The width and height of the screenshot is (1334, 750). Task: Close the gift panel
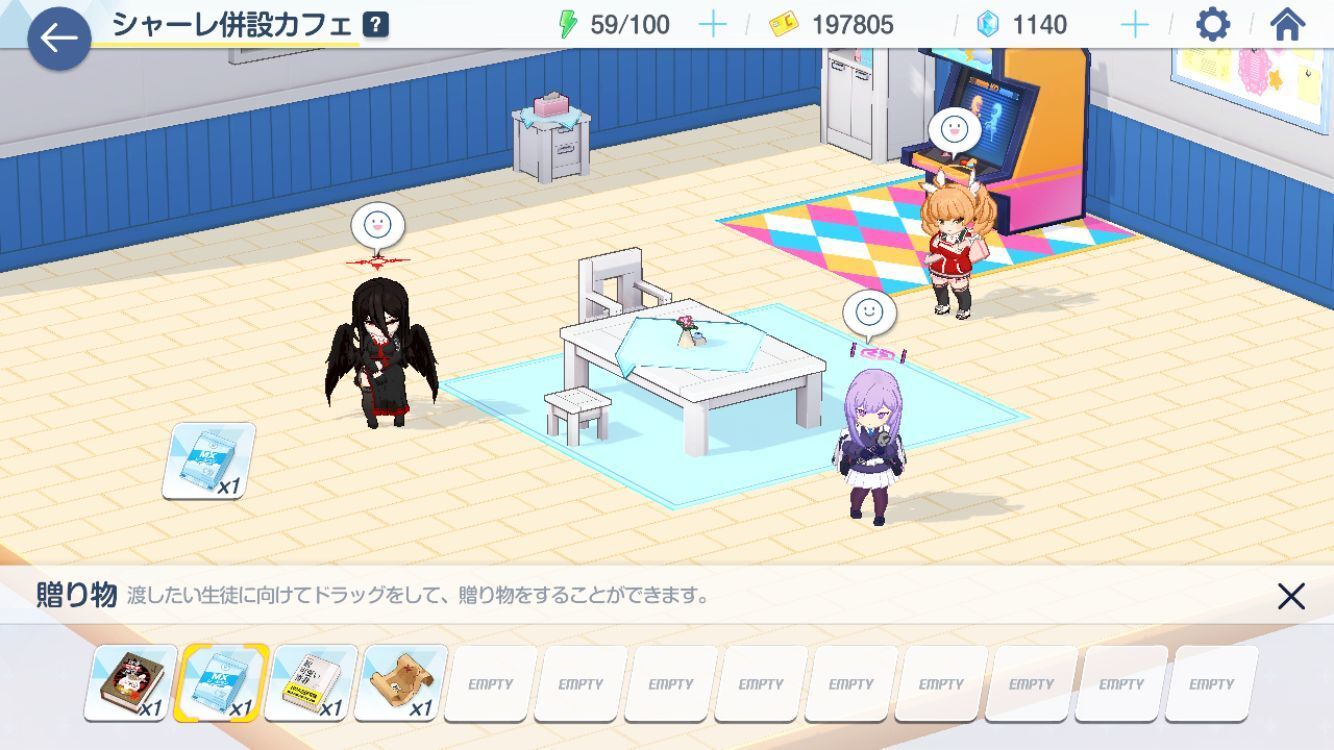click(x=1291, y=597)
